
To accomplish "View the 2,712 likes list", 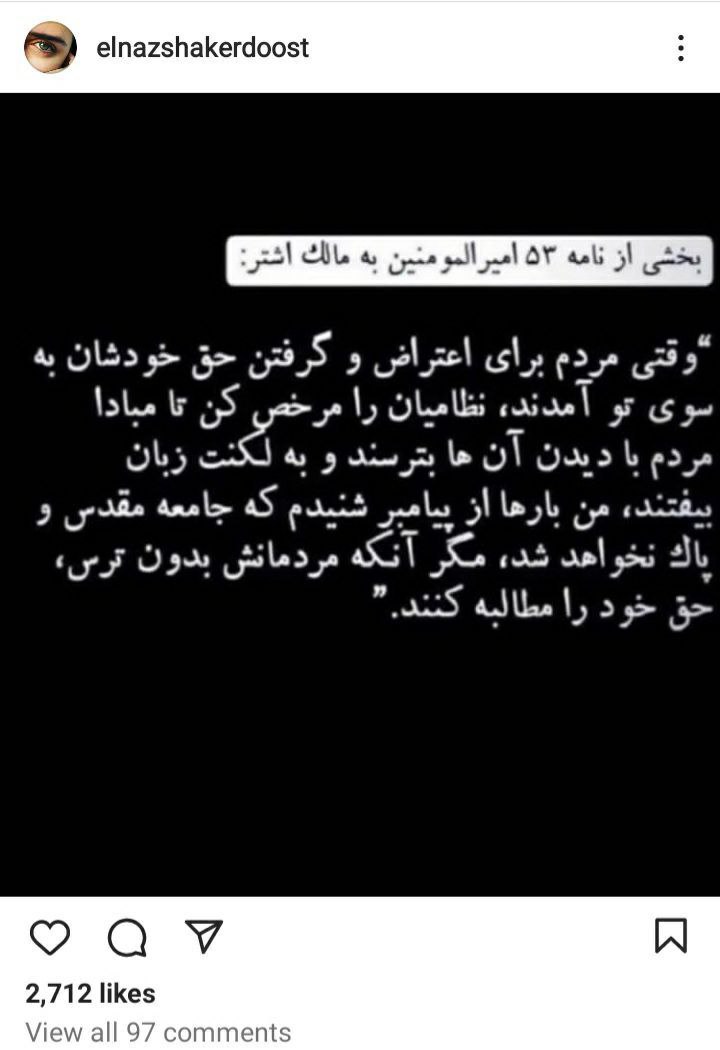I will pyautogui.click(x=90, y=993).
